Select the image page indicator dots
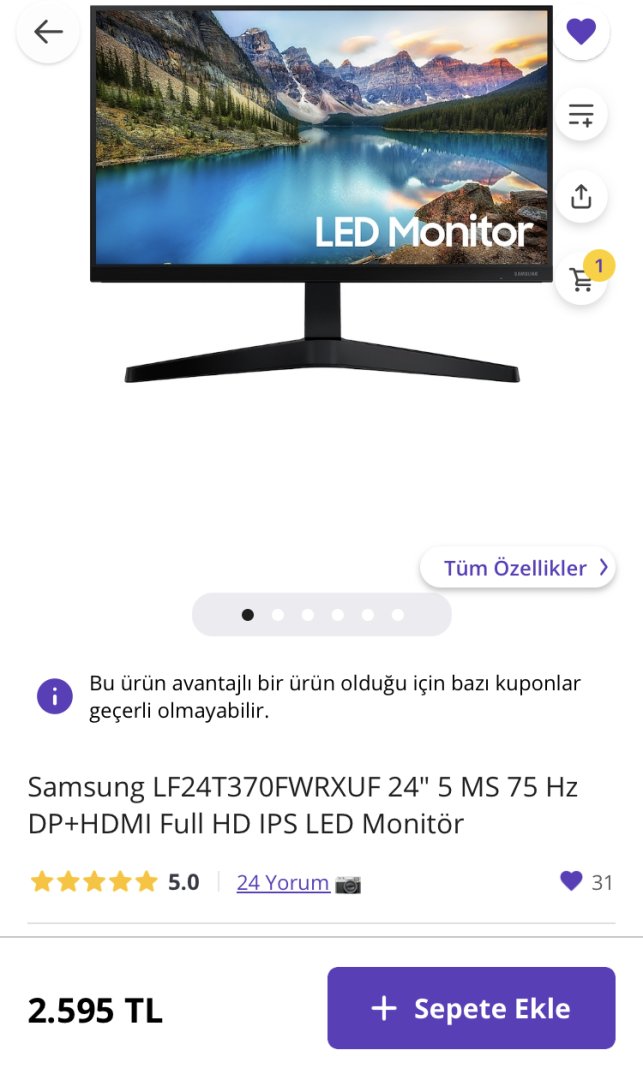The height and width of the screenshot is (1080, 643). pyautogui.click(x=321, y=615)
